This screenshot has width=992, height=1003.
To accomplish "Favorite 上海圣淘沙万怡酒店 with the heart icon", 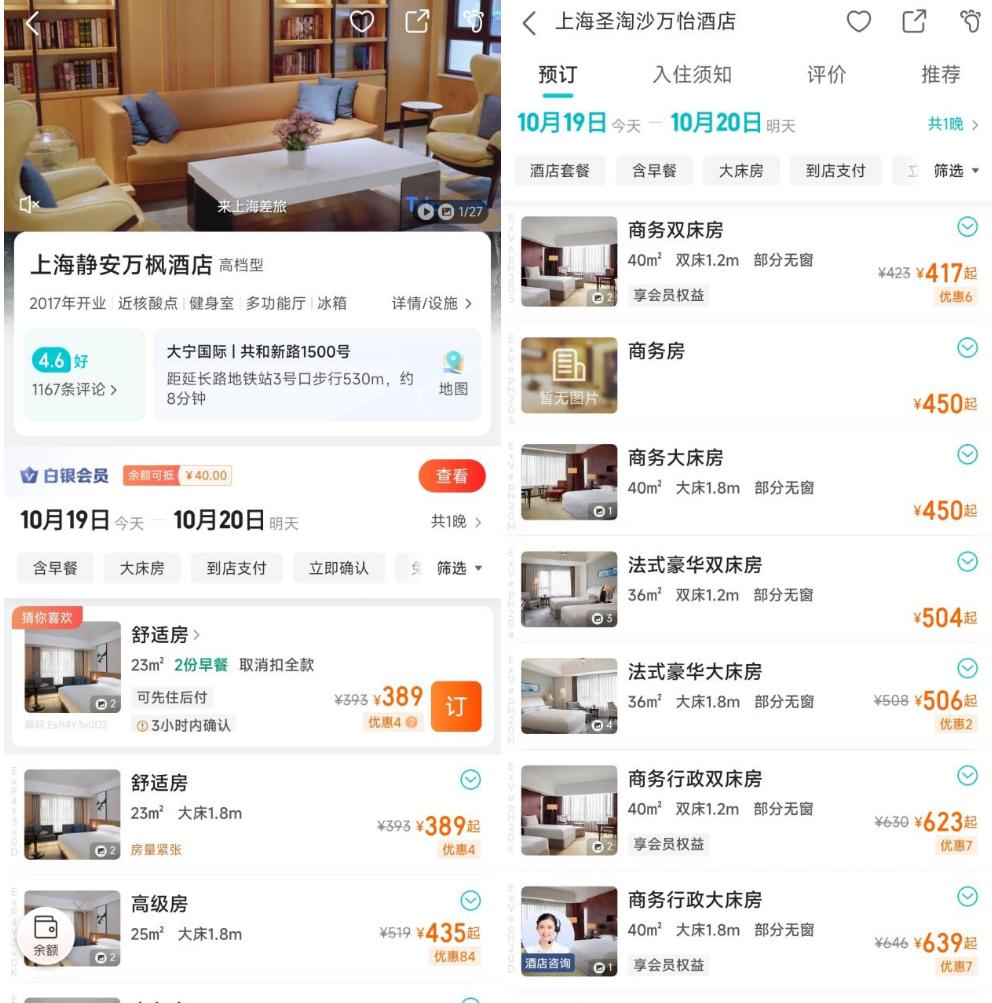I will 858,21.
